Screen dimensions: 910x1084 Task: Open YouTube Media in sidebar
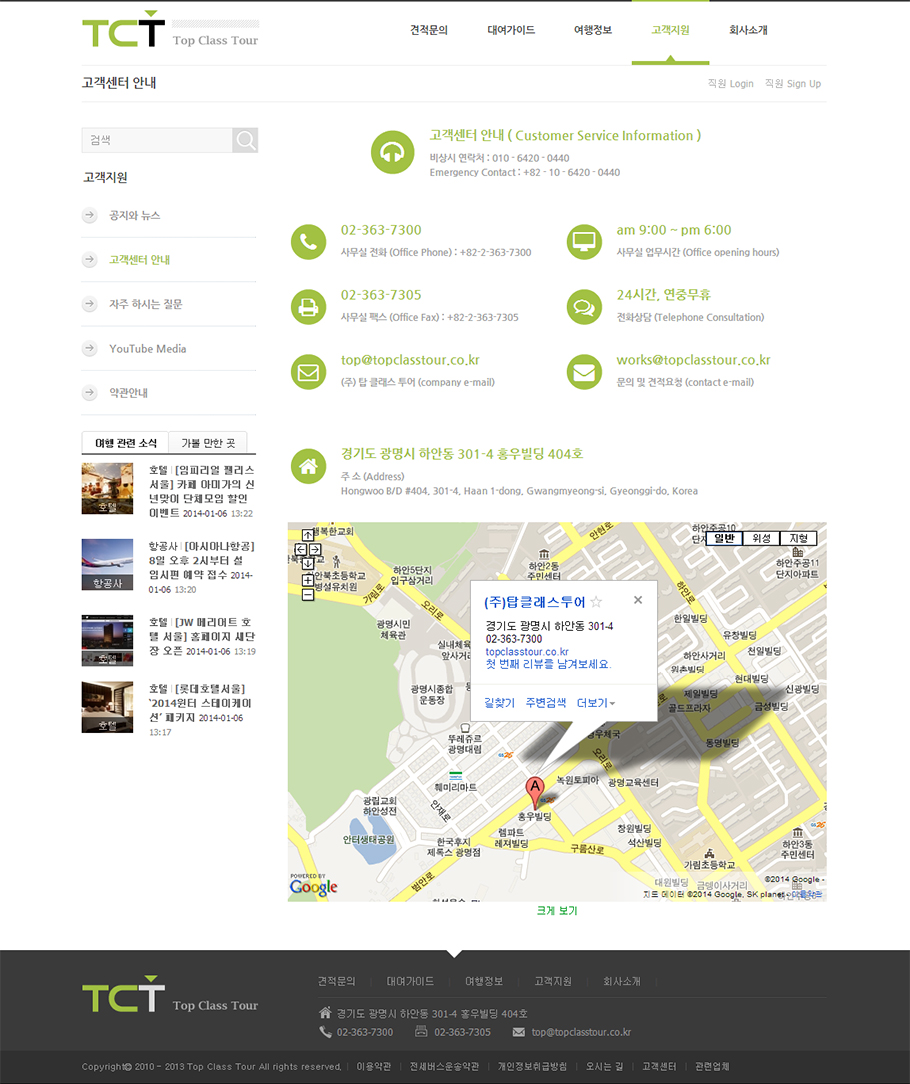(x=147, y=349)
